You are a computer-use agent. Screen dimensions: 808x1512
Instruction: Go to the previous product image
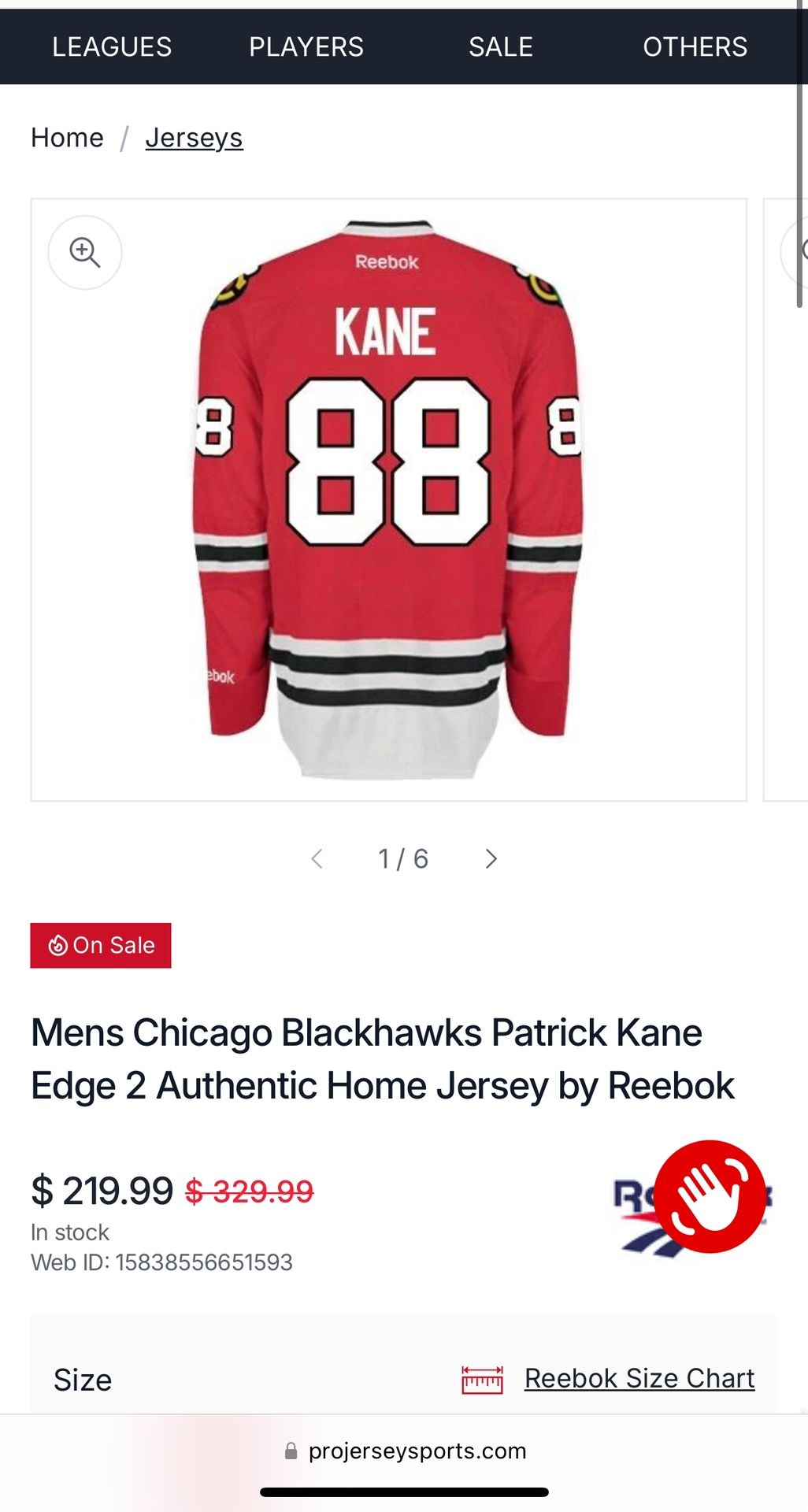click(317, 858)
